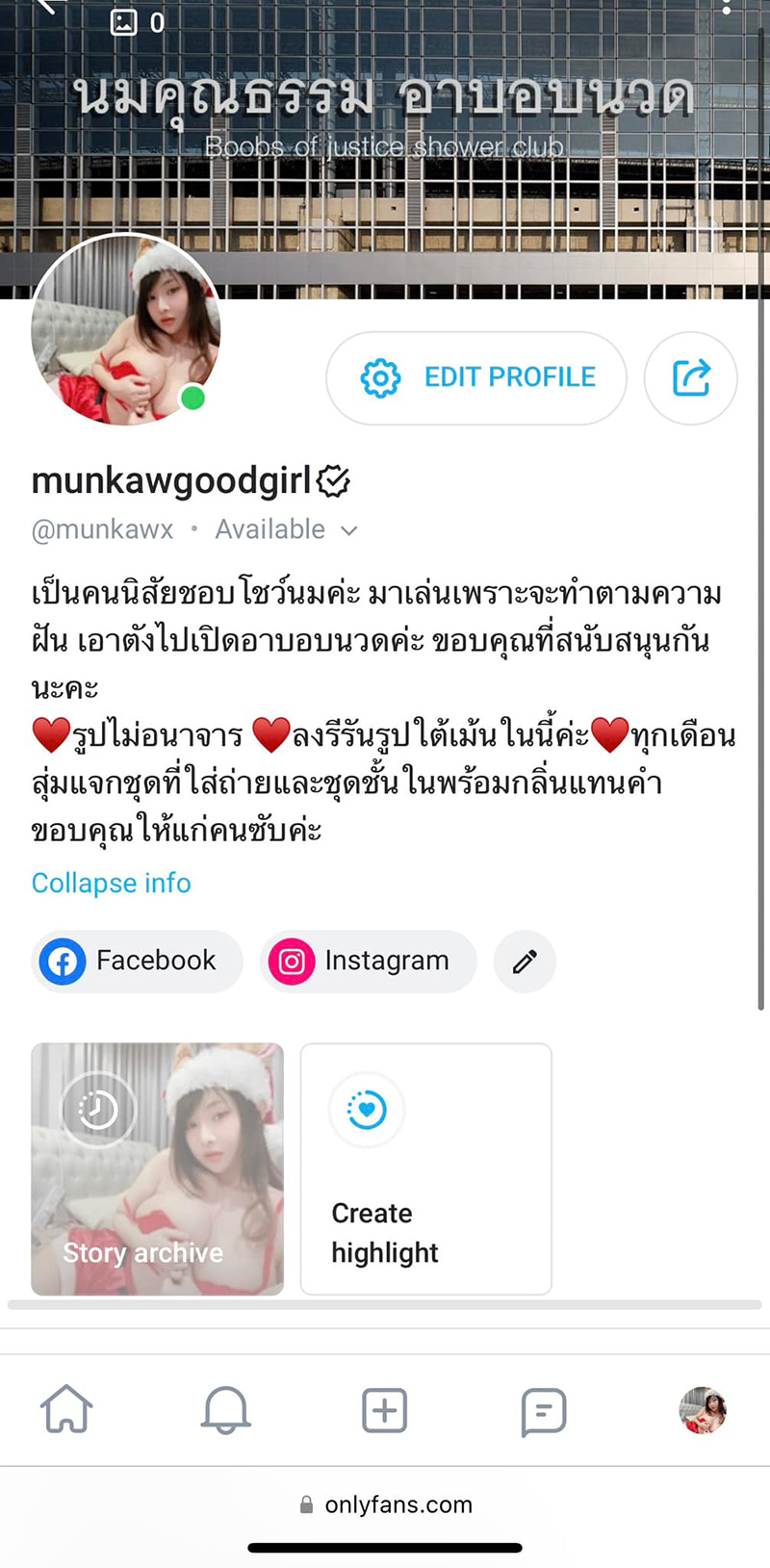Image resolution: width=770 pixels, height=1568 pixels.
Task: Open the Instagram link chip
Action: 368,961
